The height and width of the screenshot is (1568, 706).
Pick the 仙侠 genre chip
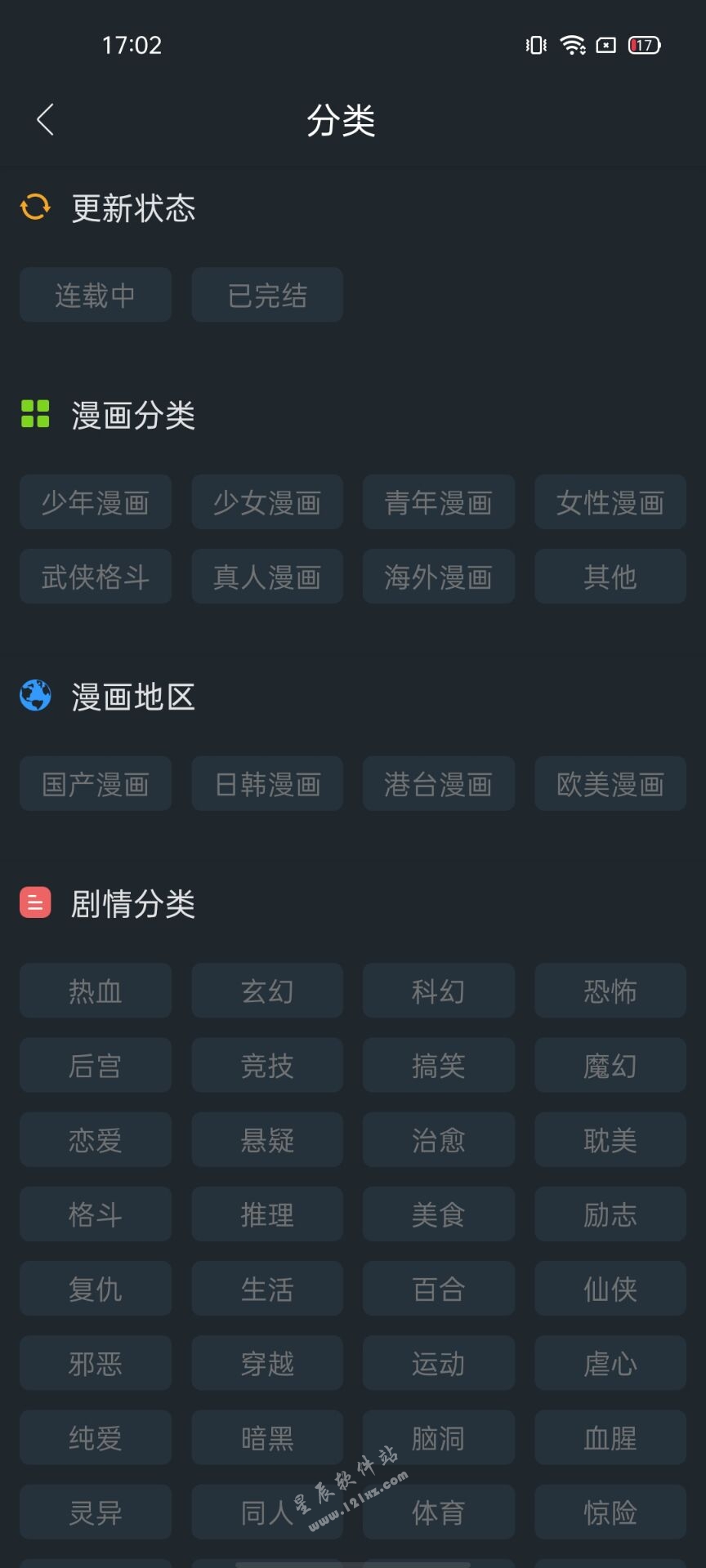pos(610,1289)
